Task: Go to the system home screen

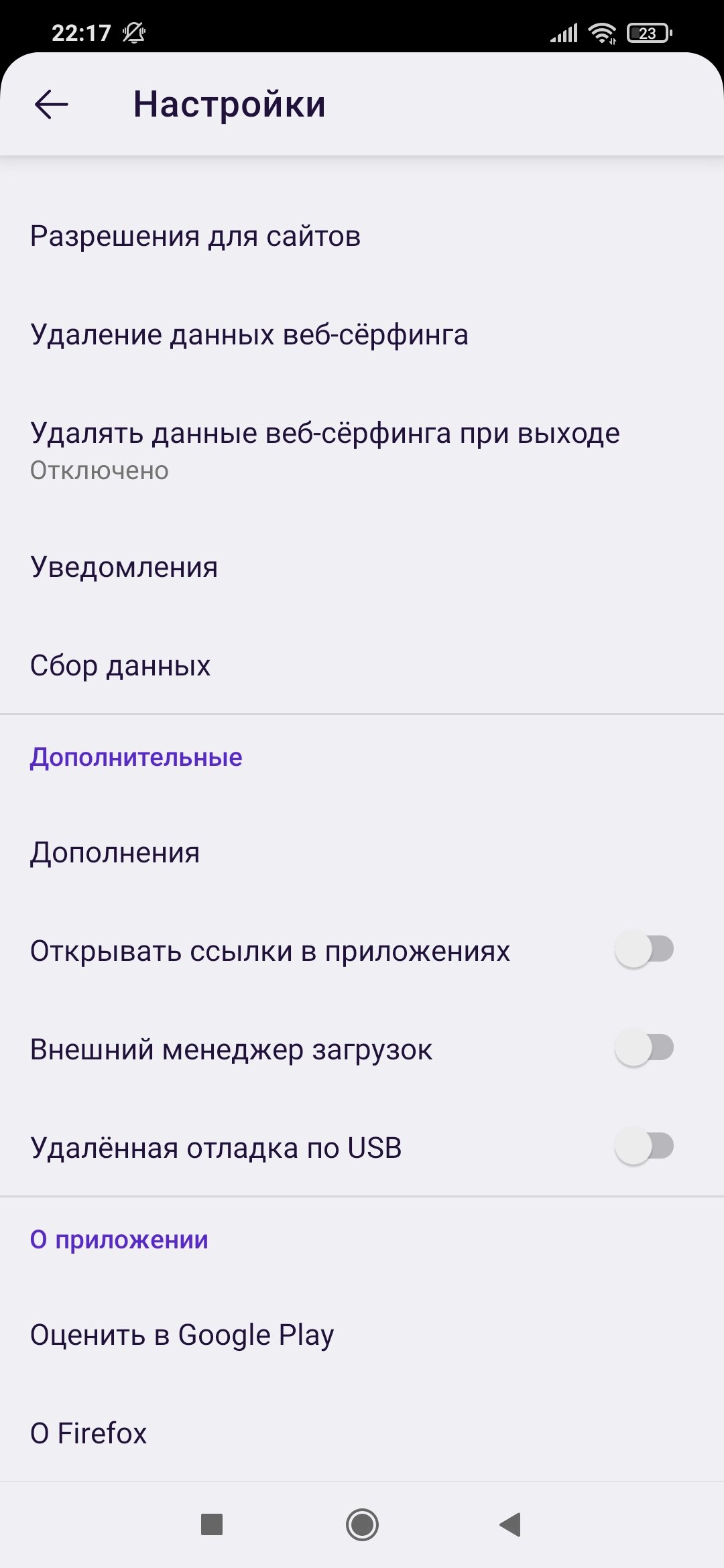Action: [x=362, y=1525]
